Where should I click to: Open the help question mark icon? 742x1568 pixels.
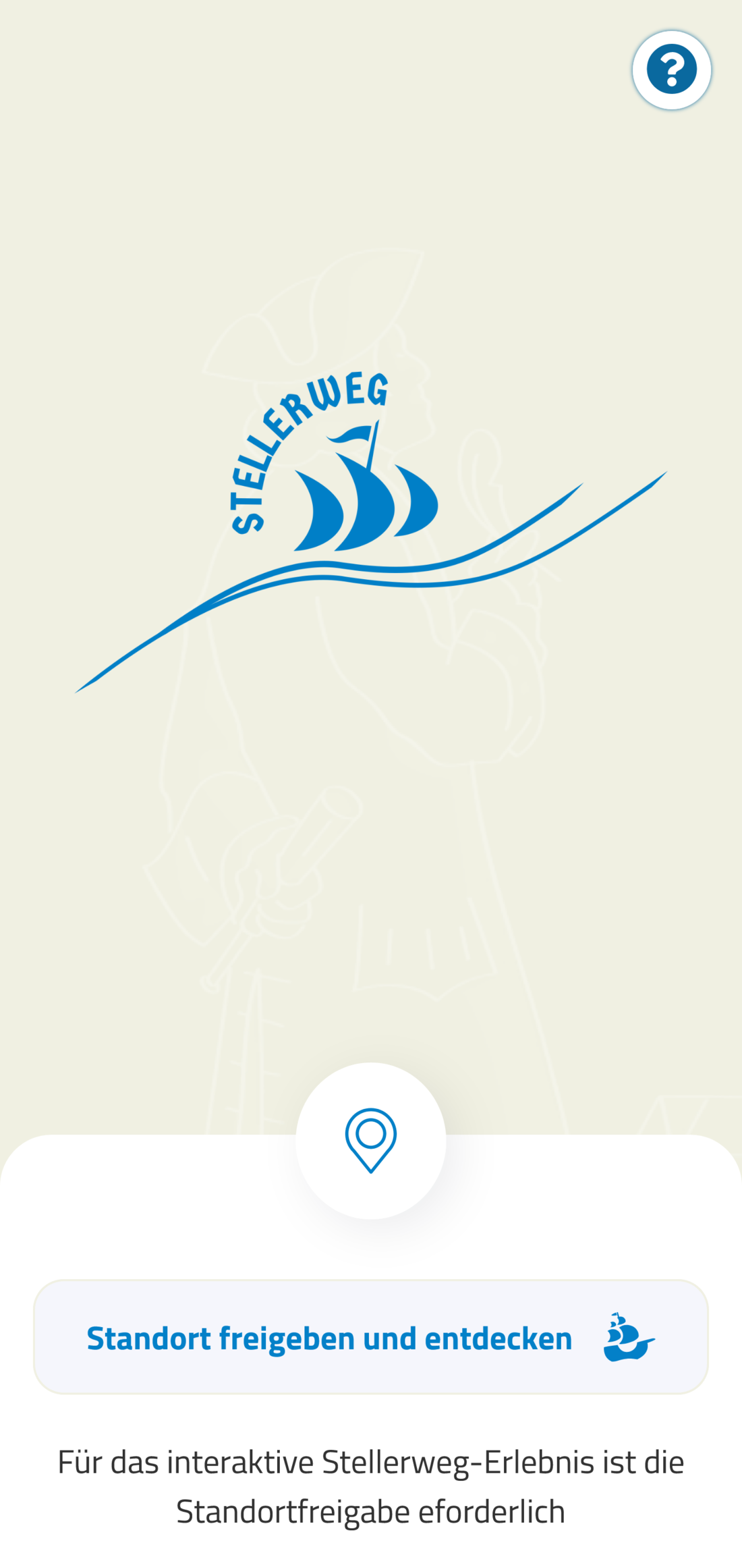(671, 70)
